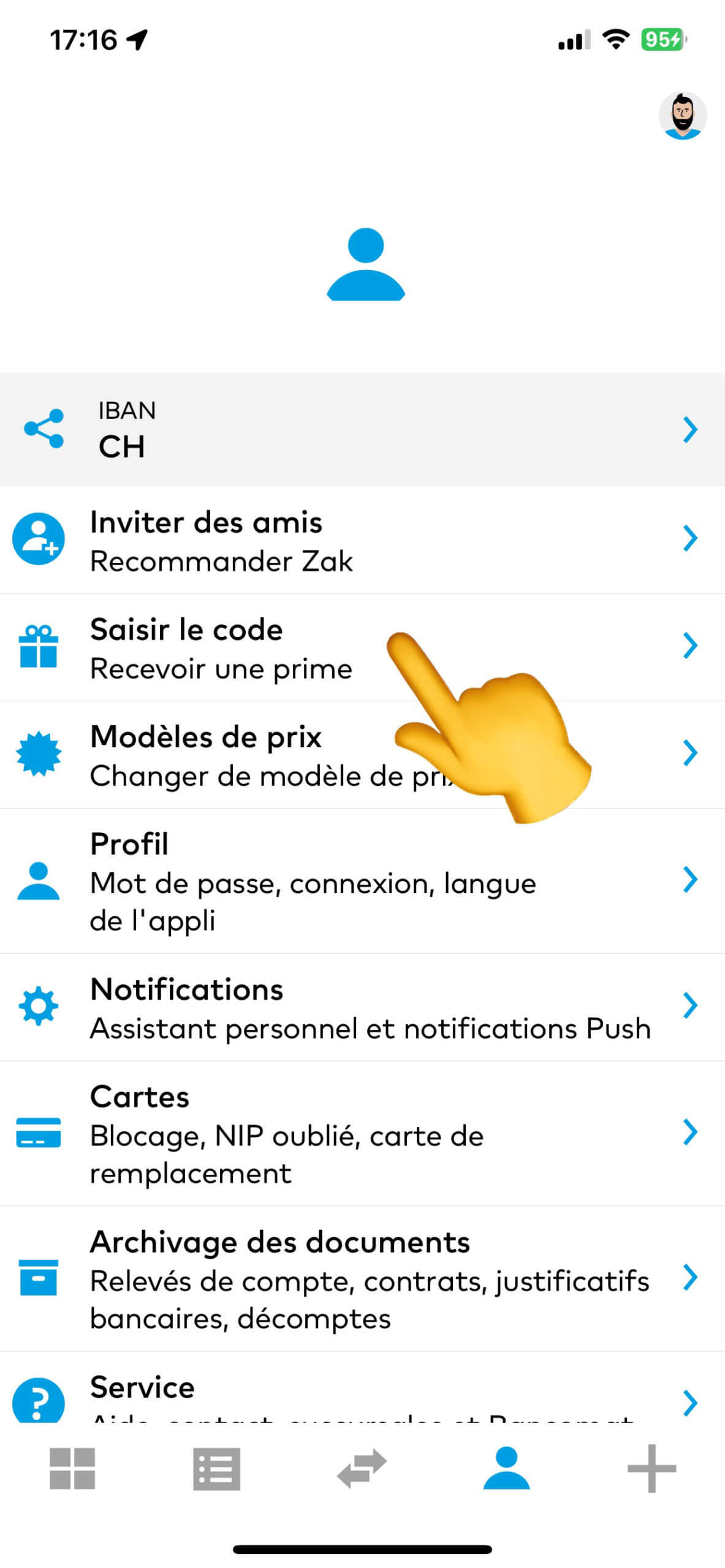725x1568 pixels.
Task: Open Profil settings
Action: pyautogui.click(x=362, y=880)
